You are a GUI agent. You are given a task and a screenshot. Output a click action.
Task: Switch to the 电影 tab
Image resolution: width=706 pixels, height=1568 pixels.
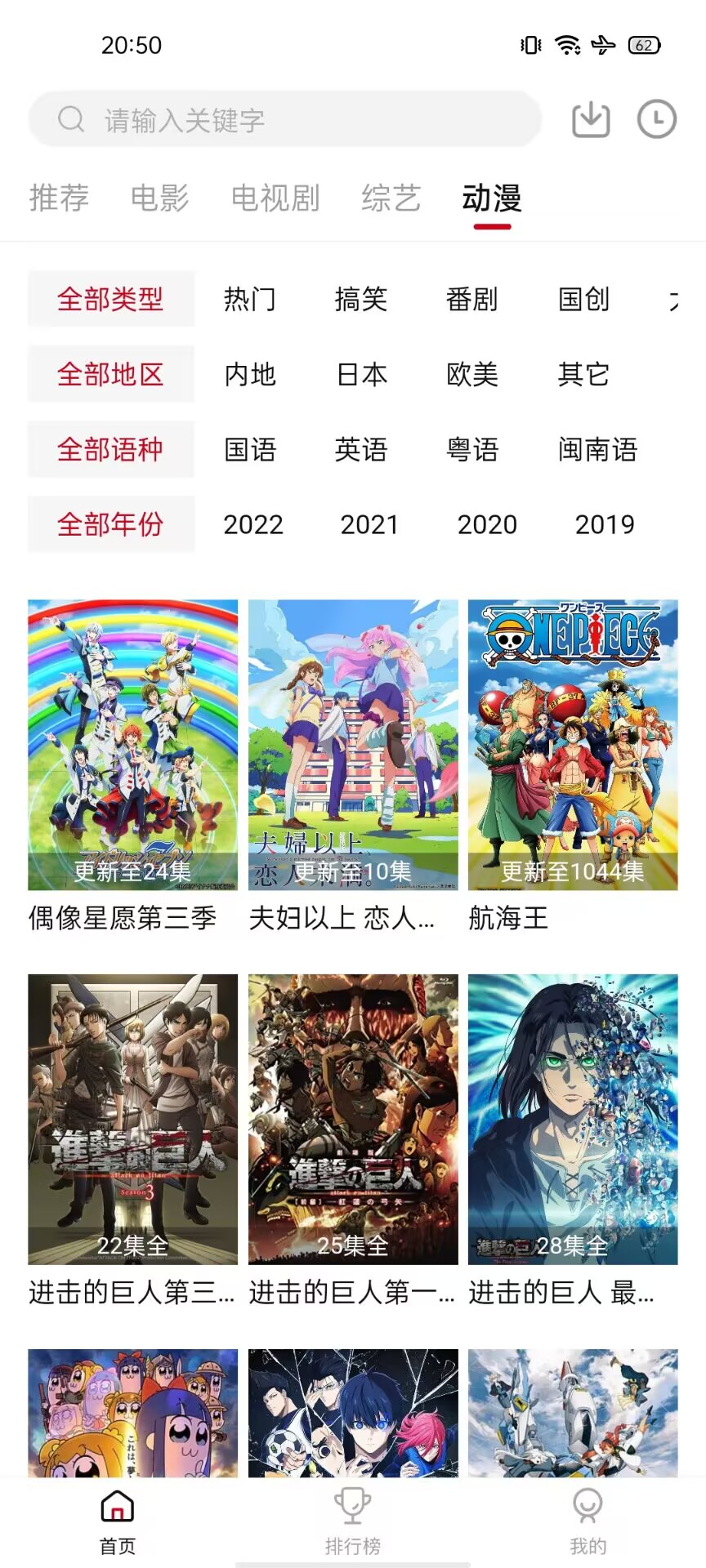click(x=160, y=198)
